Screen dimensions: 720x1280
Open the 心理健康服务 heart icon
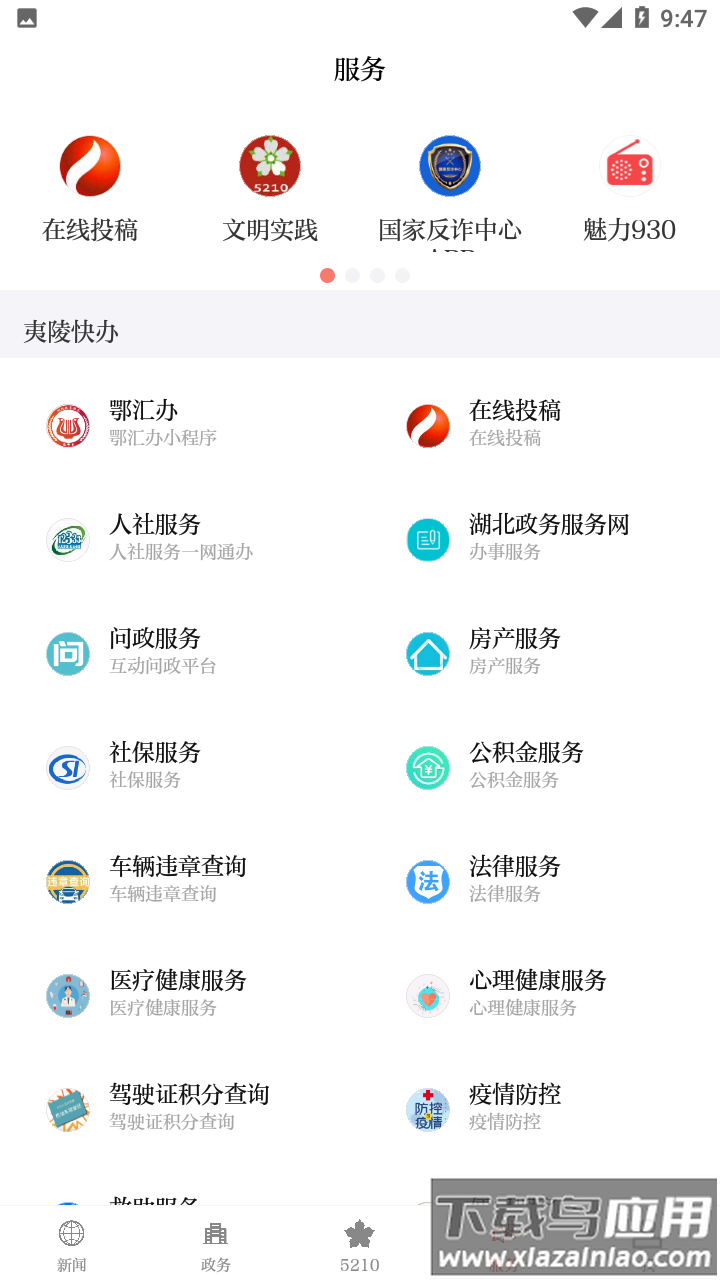pyautogui.click(x=428, y=995)
